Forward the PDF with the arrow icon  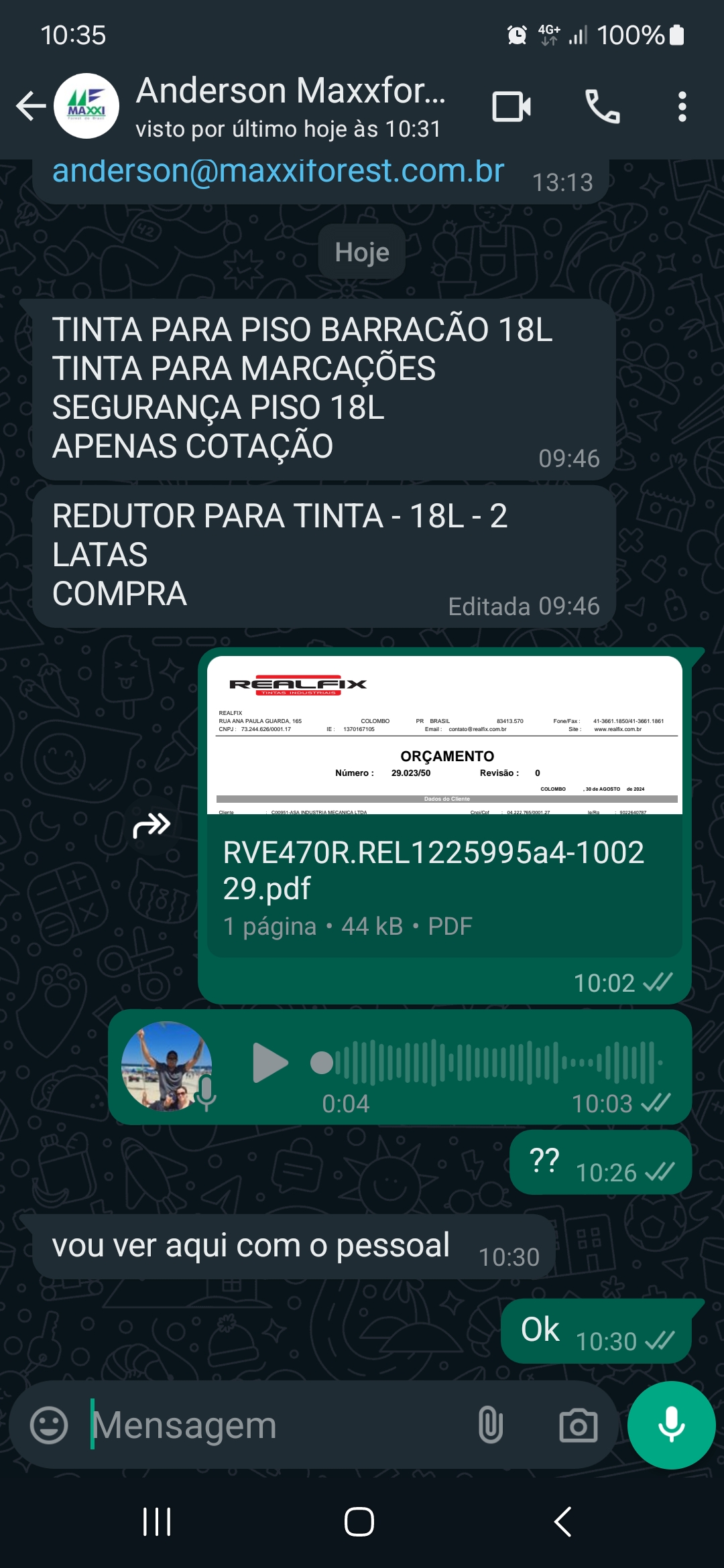point(152,826)
